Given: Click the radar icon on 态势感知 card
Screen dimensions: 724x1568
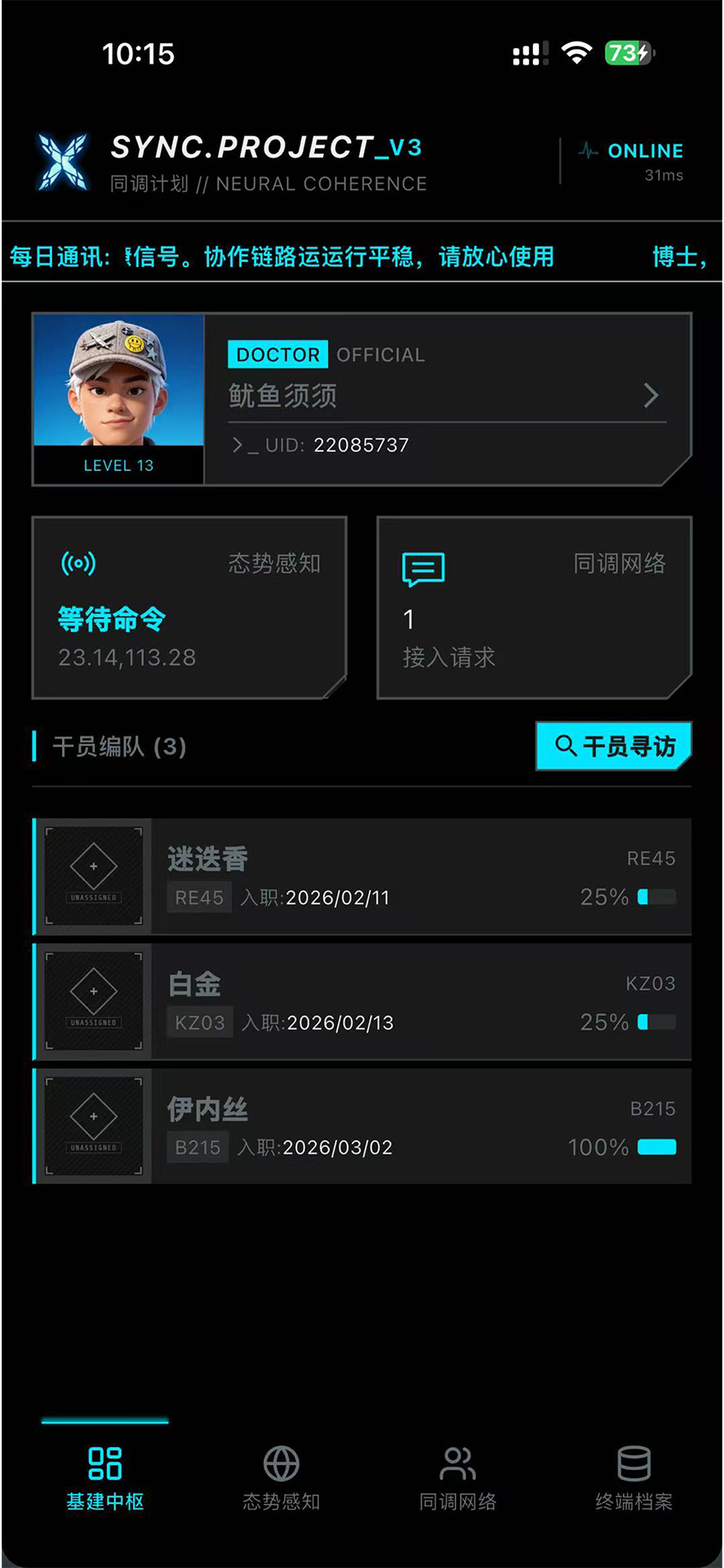Looking at the screenshot, I should point(77,563).
